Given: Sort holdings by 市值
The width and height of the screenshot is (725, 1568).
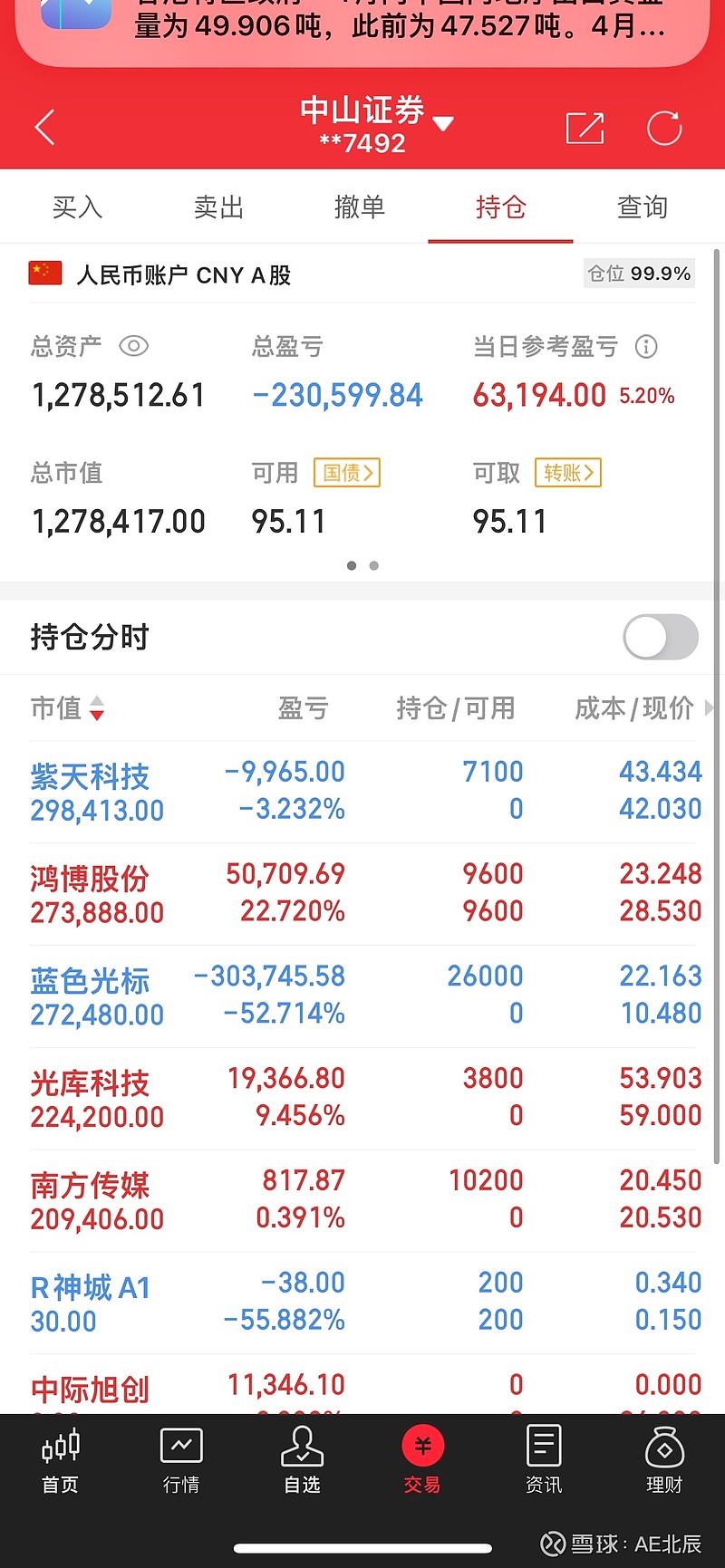Looking at the screenshot, I should 68,708.
